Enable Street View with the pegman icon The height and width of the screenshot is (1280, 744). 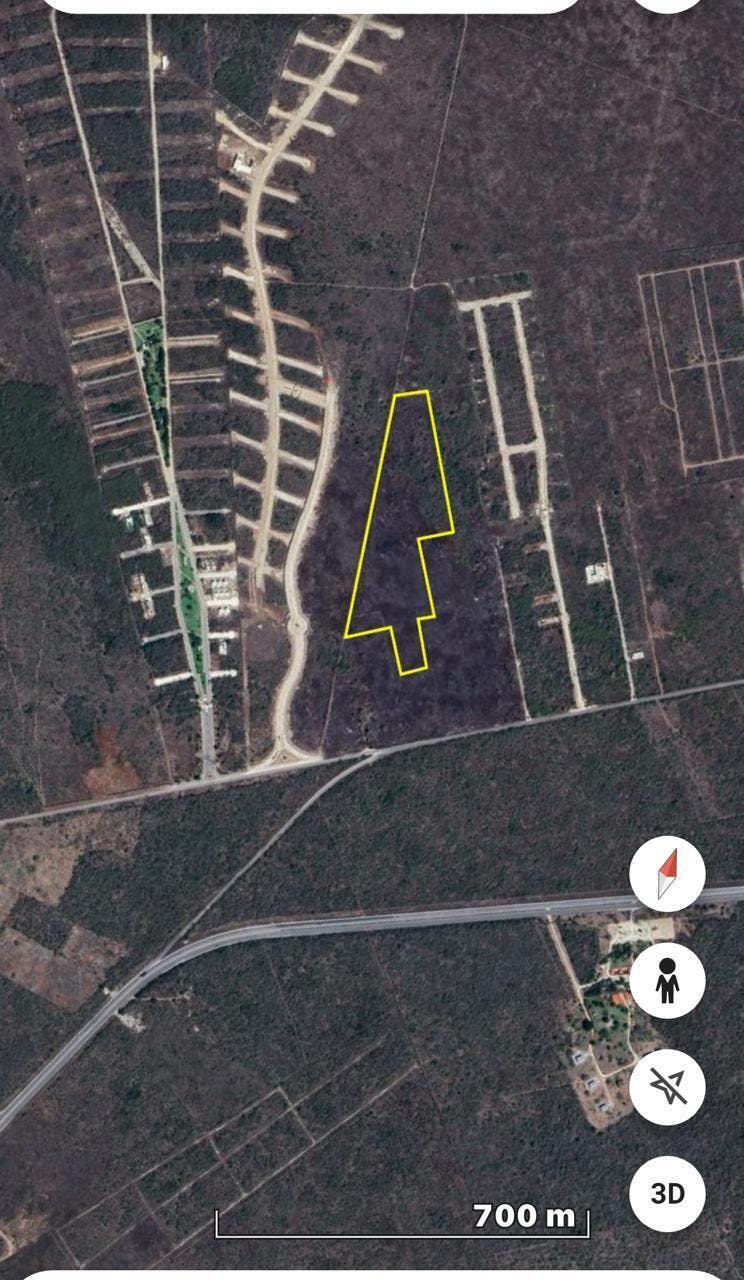tap(667, 980)
